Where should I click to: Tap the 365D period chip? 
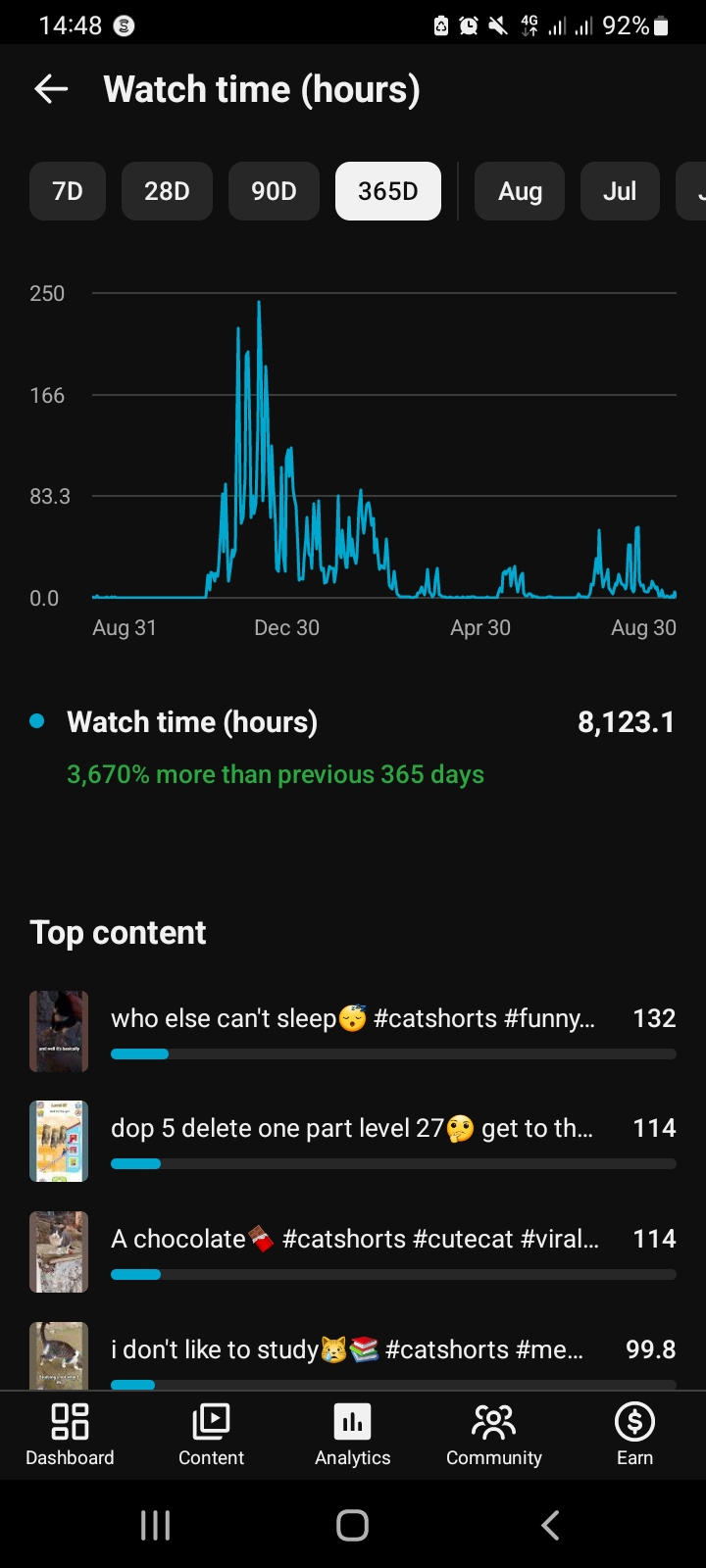(x=388, y=191)
